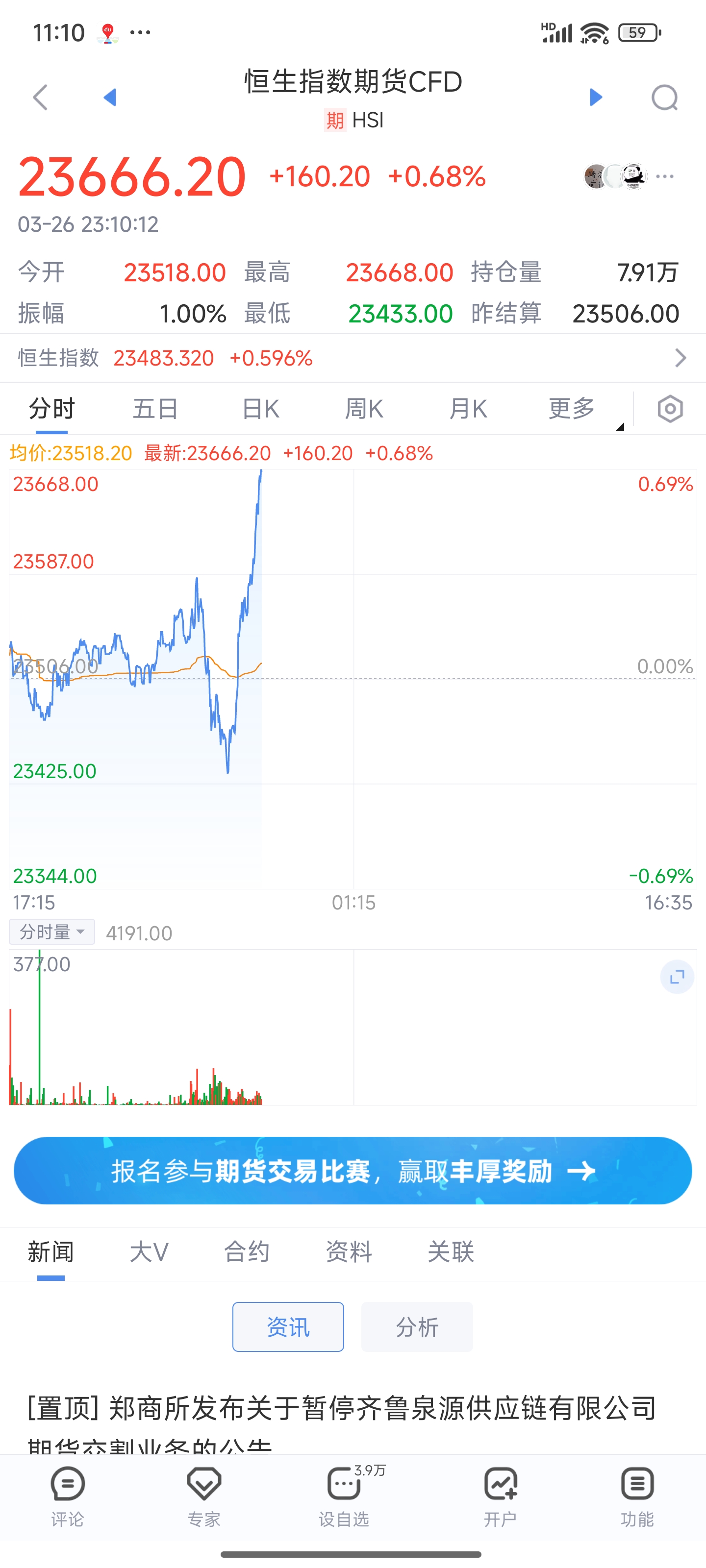Open the 恒生指数 index quote row

(x=353, y=358)
